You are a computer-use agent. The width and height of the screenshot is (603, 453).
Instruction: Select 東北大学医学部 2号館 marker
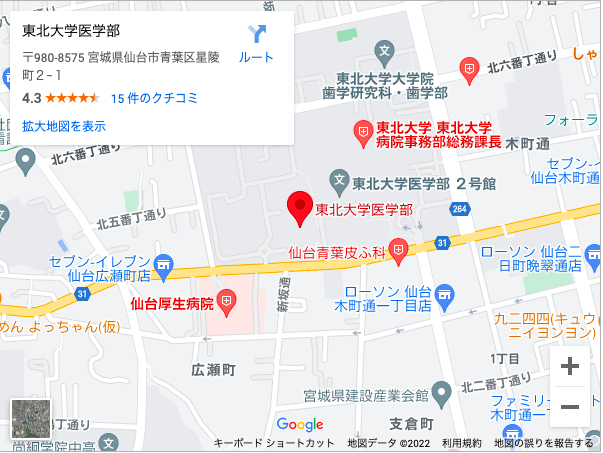coord(340,183)
